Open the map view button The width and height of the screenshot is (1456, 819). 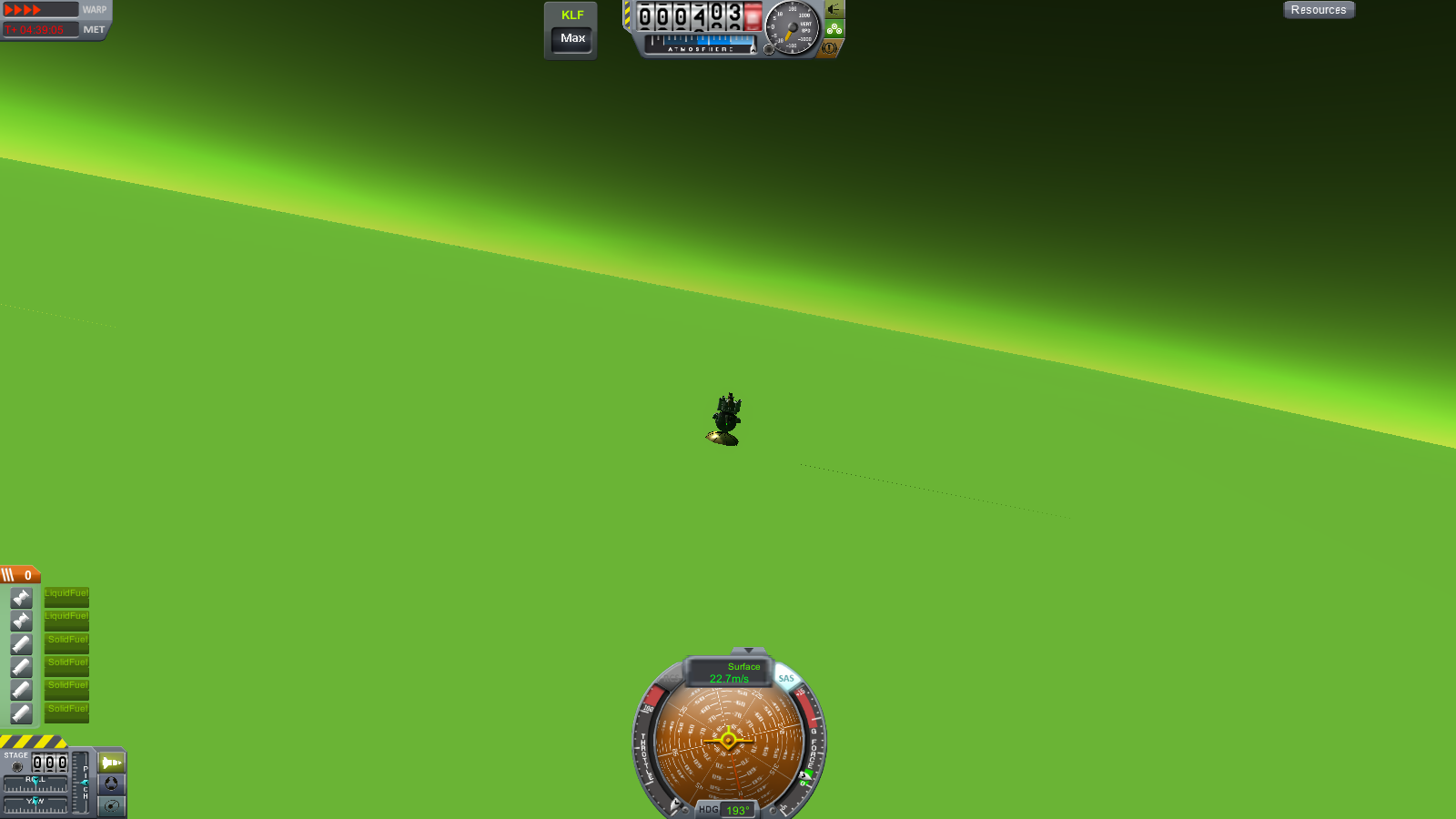click(111, 805)
